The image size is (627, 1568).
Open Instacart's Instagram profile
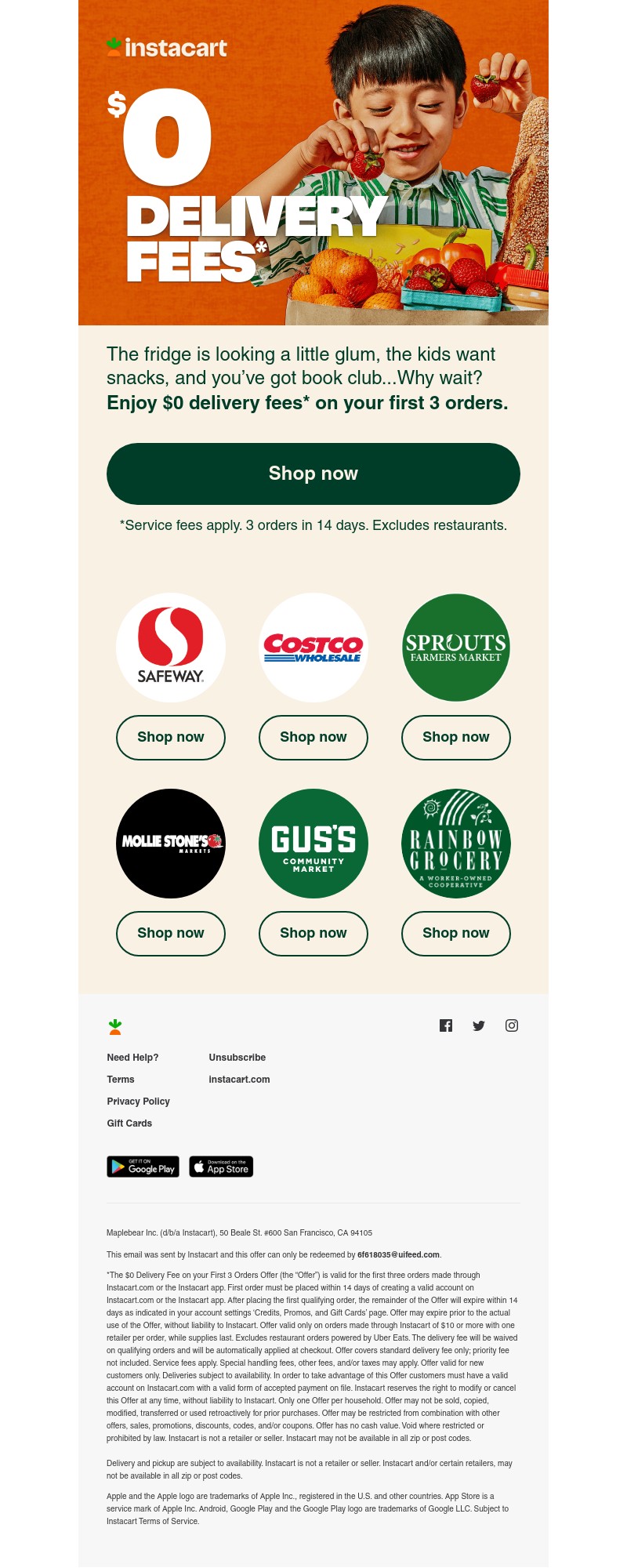tap(512, 1025)
